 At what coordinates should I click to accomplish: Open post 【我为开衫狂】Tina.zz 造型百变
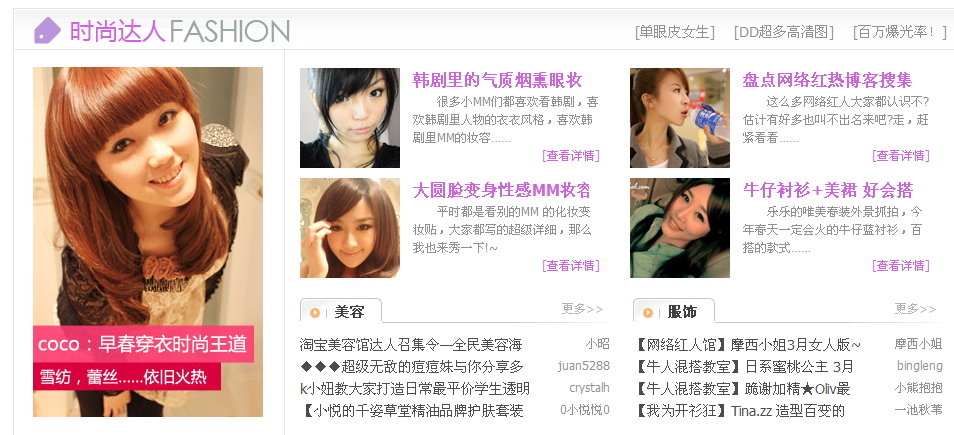tap(740, 410)
